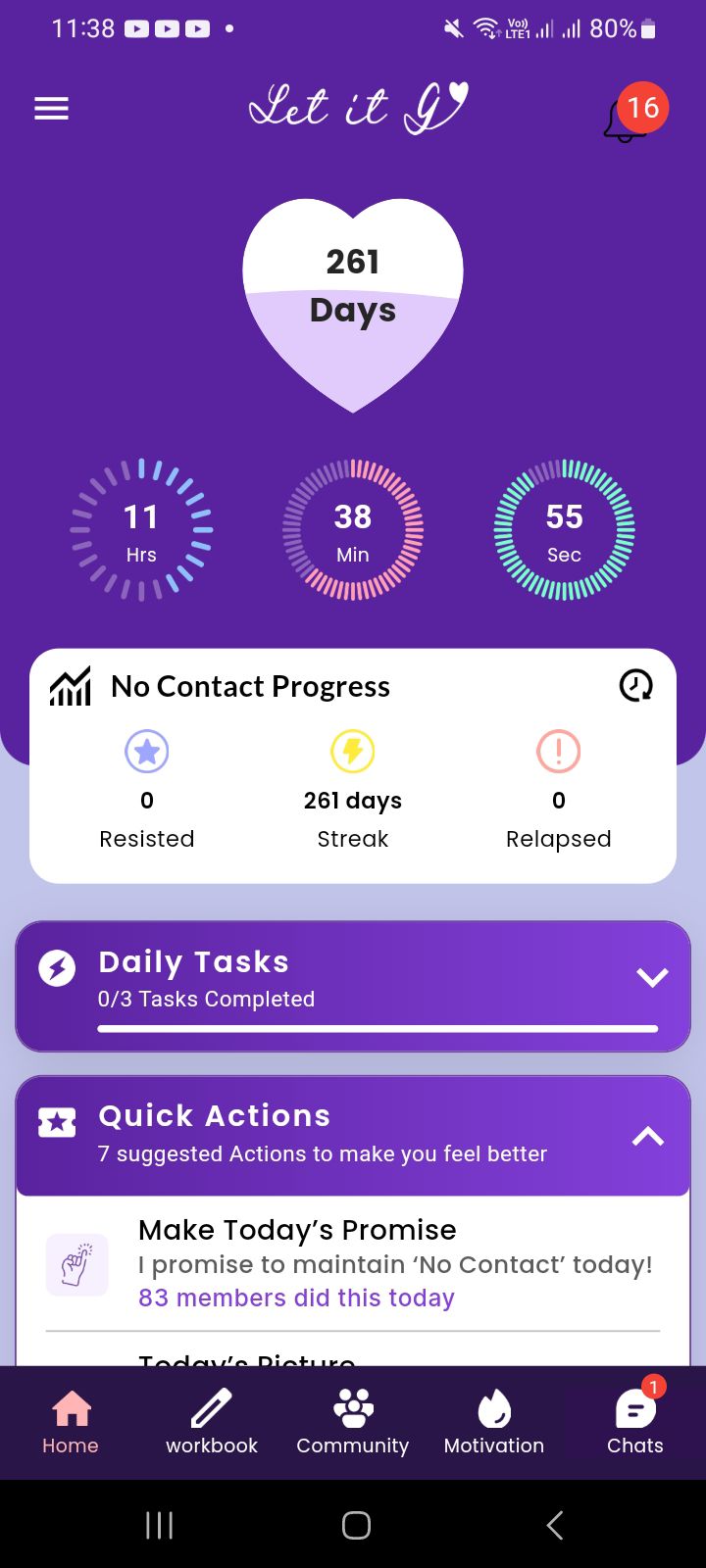
Task: Tap the system back button
Action: tap(554, 1525)
